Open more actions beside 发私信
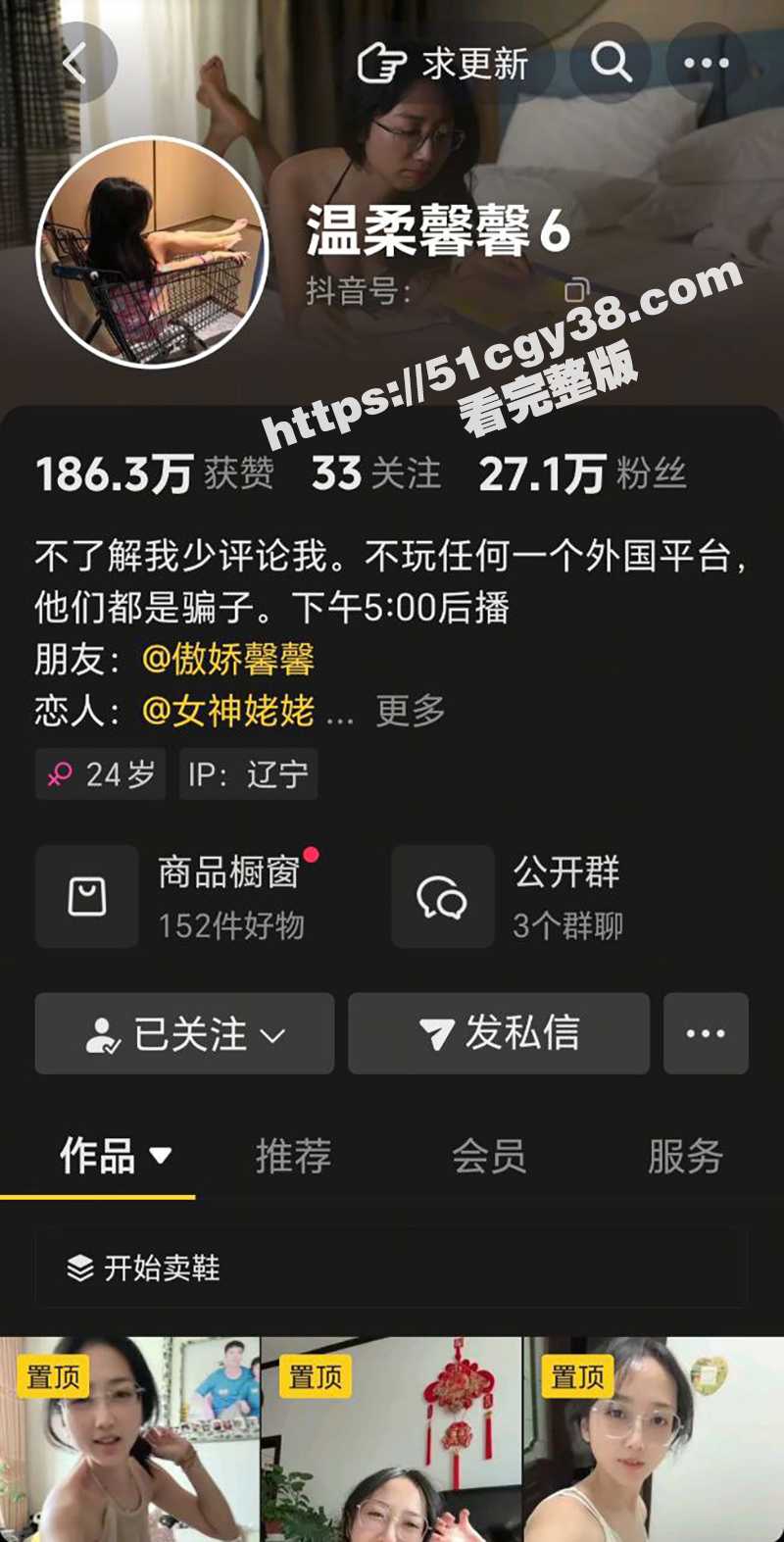 (x=706, y=1033)
